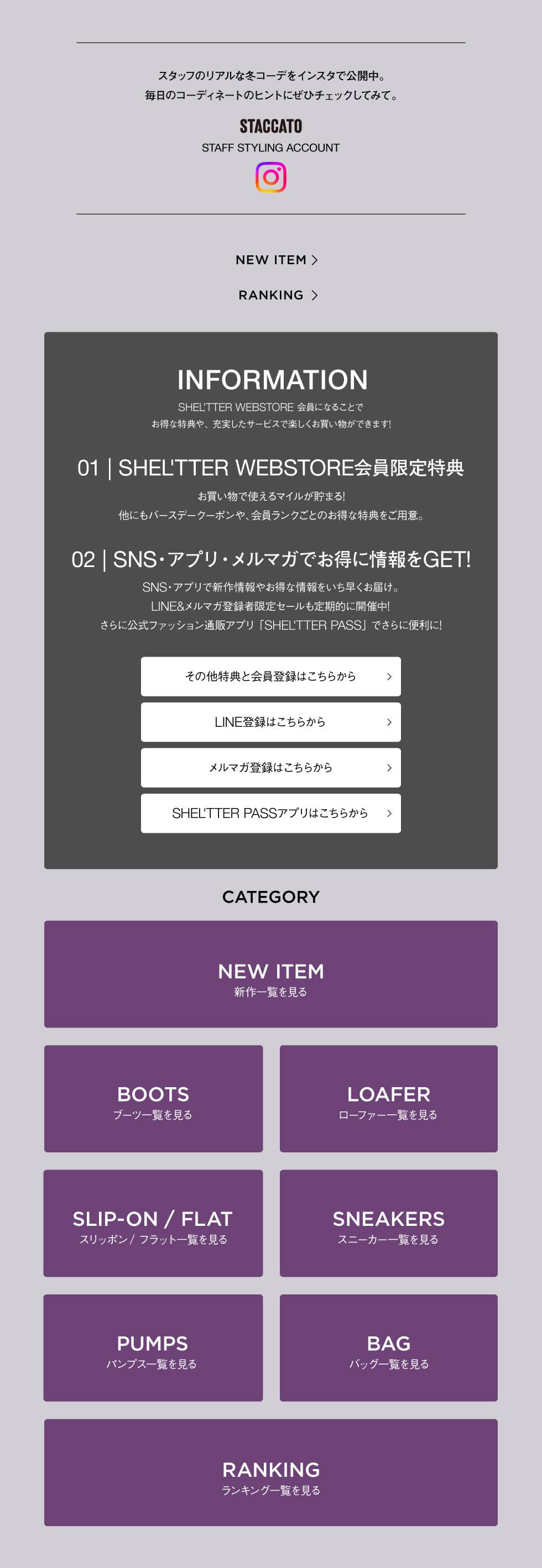This screenshot has height=1568, width=542.
Task: Open the BAG category tile
Action: click(389, 1347)
